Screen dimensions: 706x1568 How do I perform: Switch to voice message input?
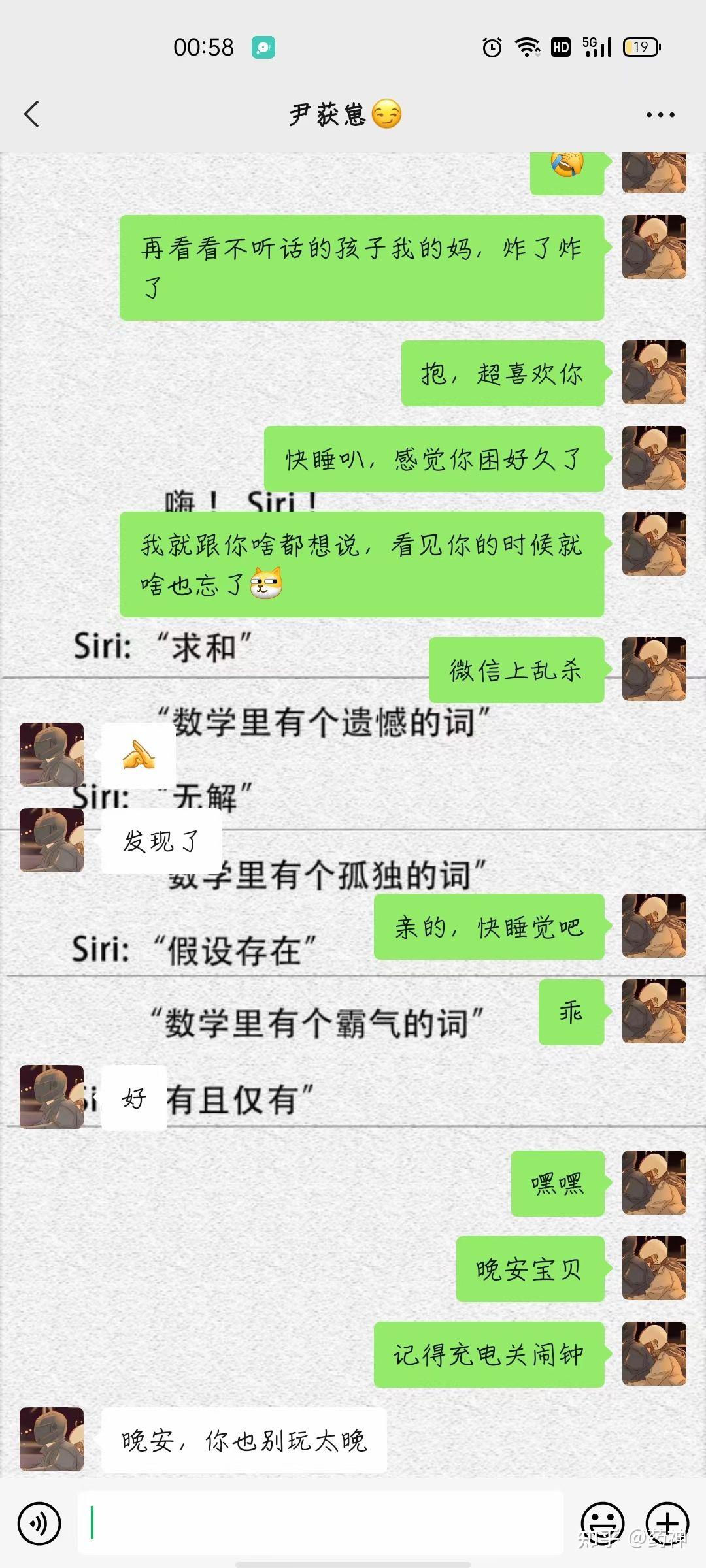(39, 1524)
